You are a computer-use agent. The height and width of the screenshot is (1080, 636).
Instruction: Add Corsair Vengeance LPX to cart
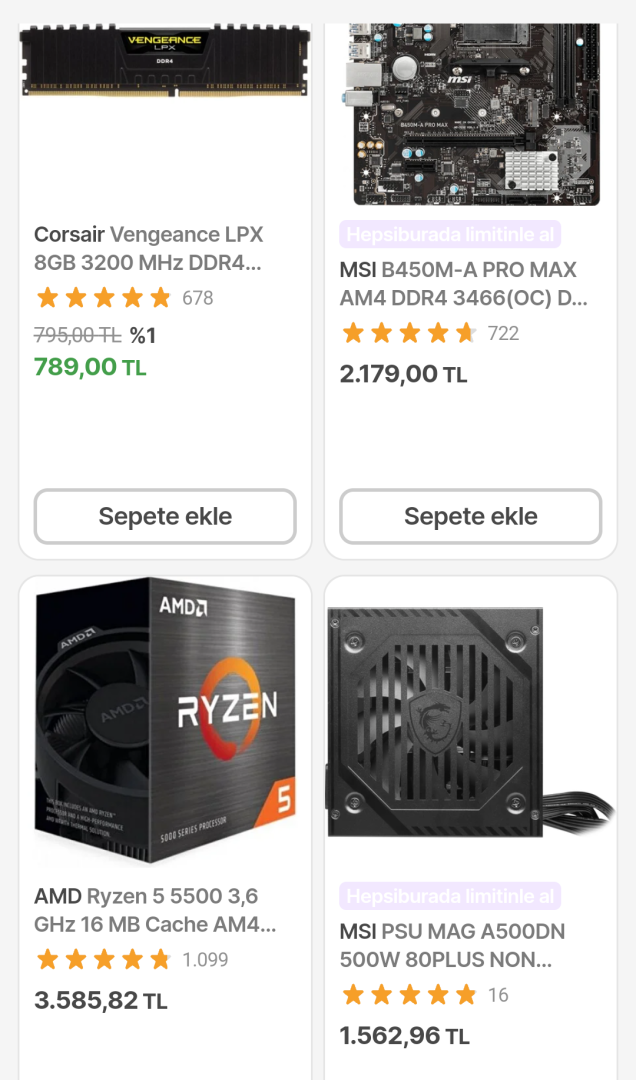point(165,516)
